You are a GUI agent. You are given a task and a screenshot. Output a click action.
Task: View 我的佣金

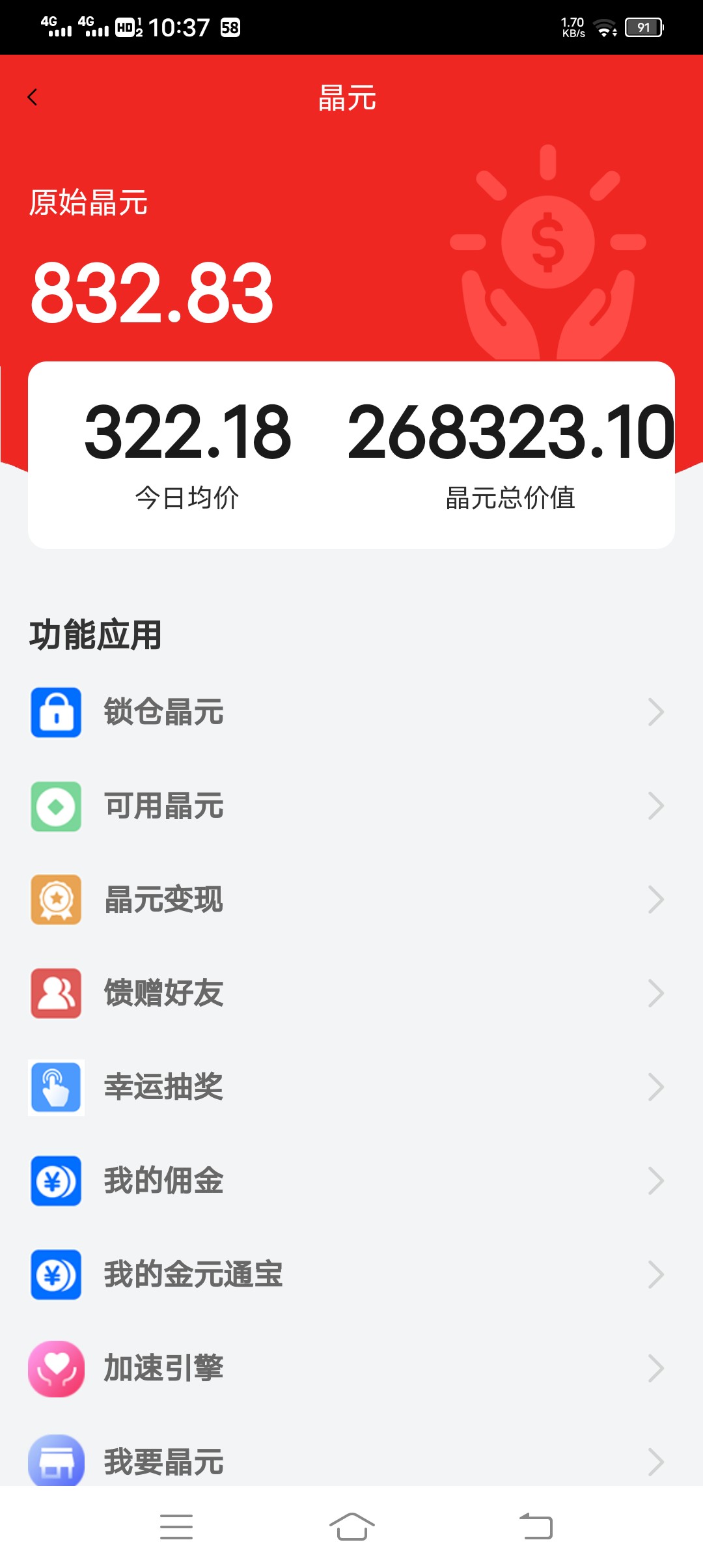click(351, 1181)
